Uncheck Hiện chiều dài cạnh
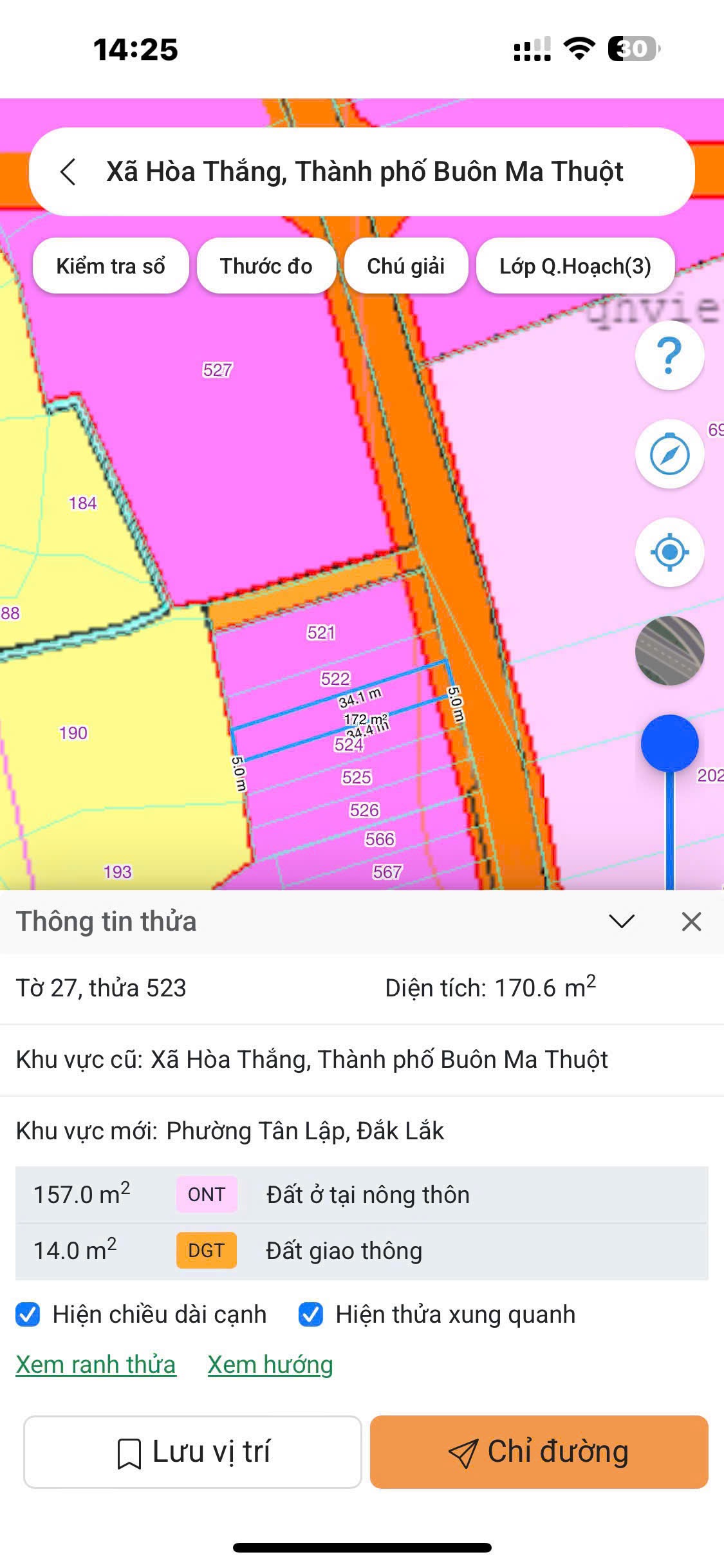724x1568 pixels. pos(28,1314)
